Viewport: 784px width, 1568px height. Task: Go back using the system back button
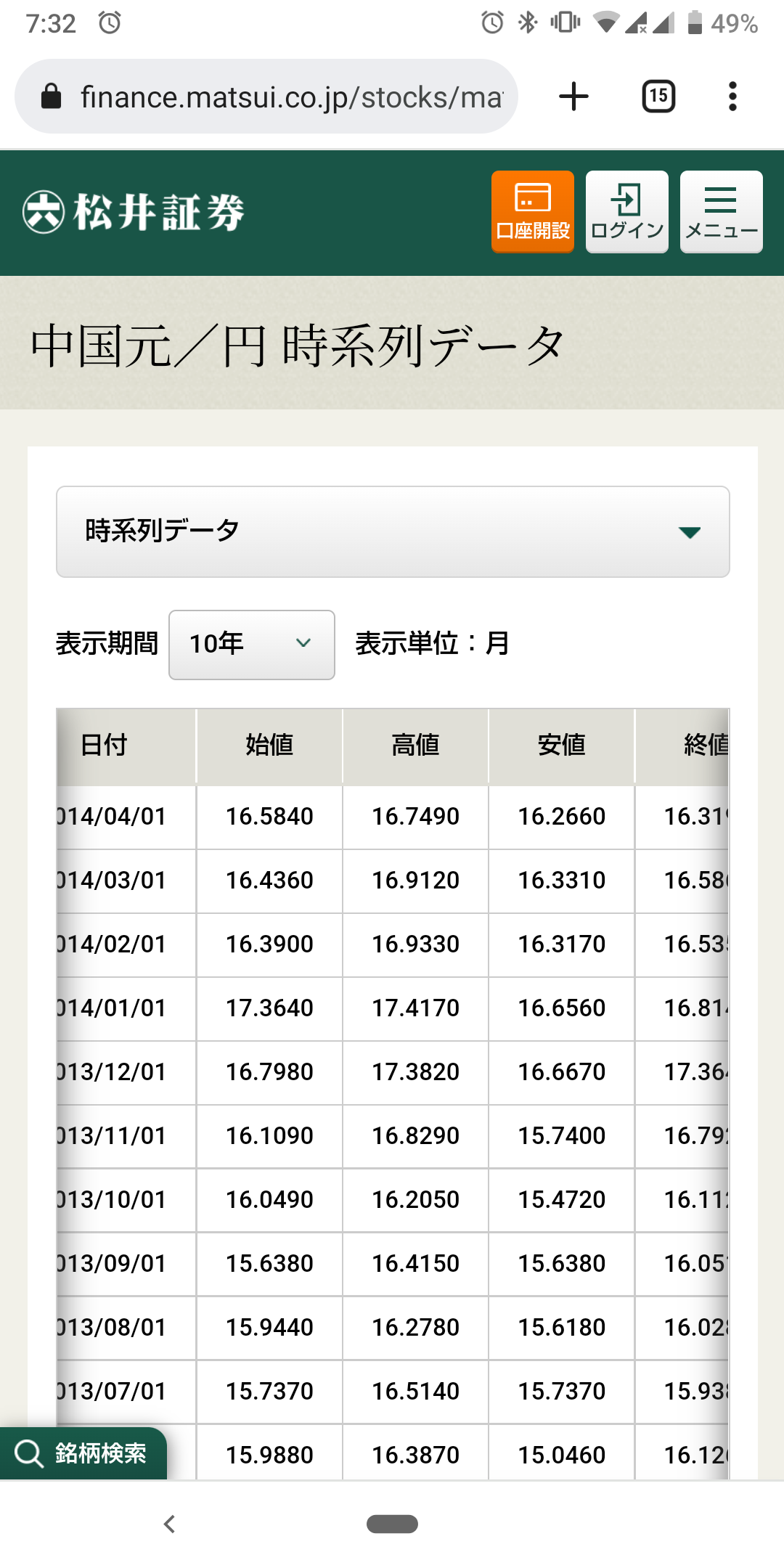[170, 1524]
